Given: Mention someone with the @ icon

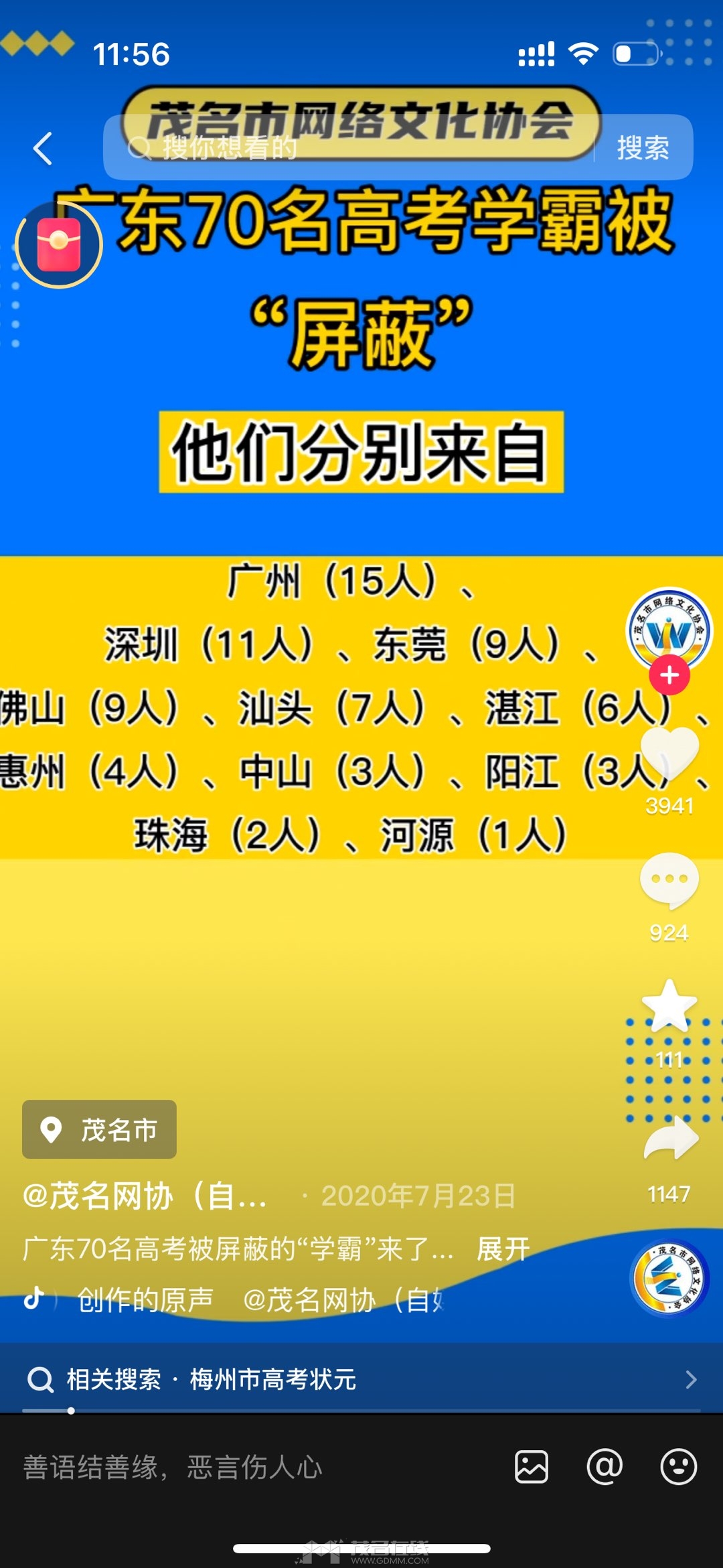Looking at the screenshot, I should click(605, 1467).
